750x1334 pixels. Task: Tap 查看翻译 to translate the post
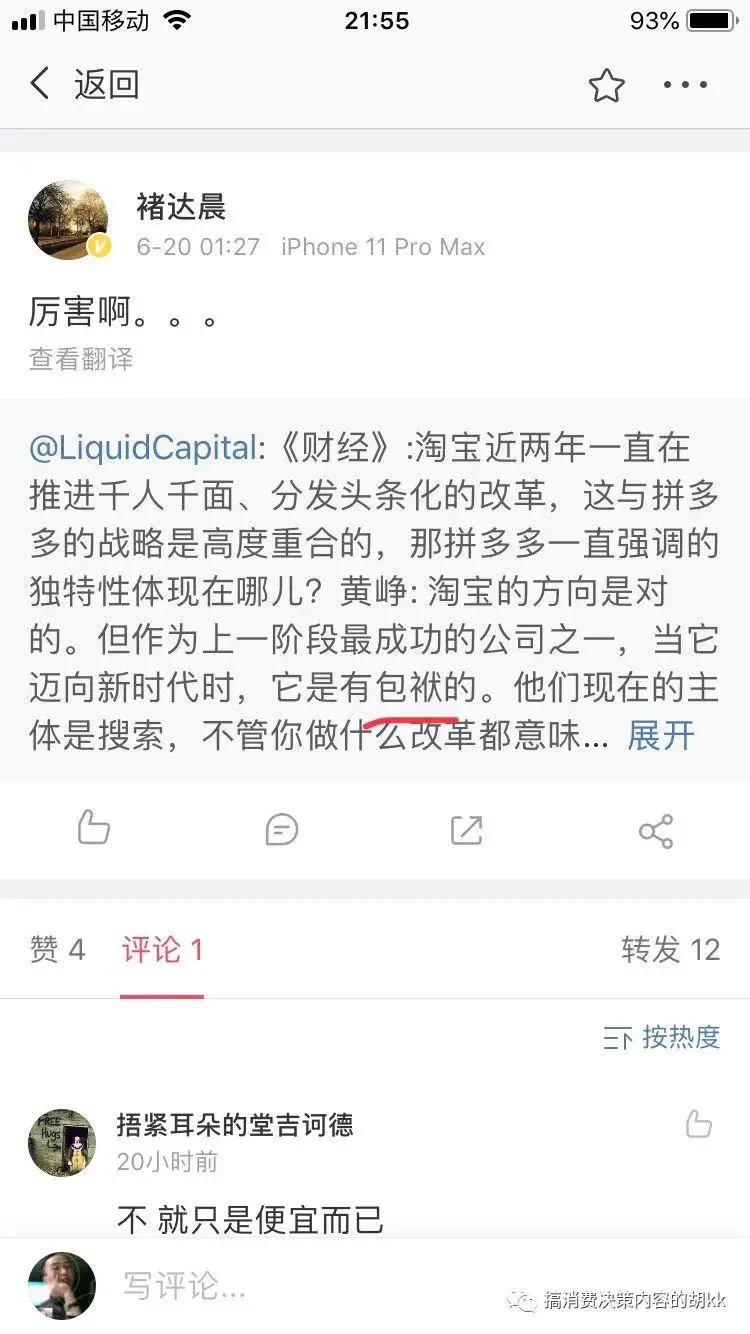[x=81, y=359]
